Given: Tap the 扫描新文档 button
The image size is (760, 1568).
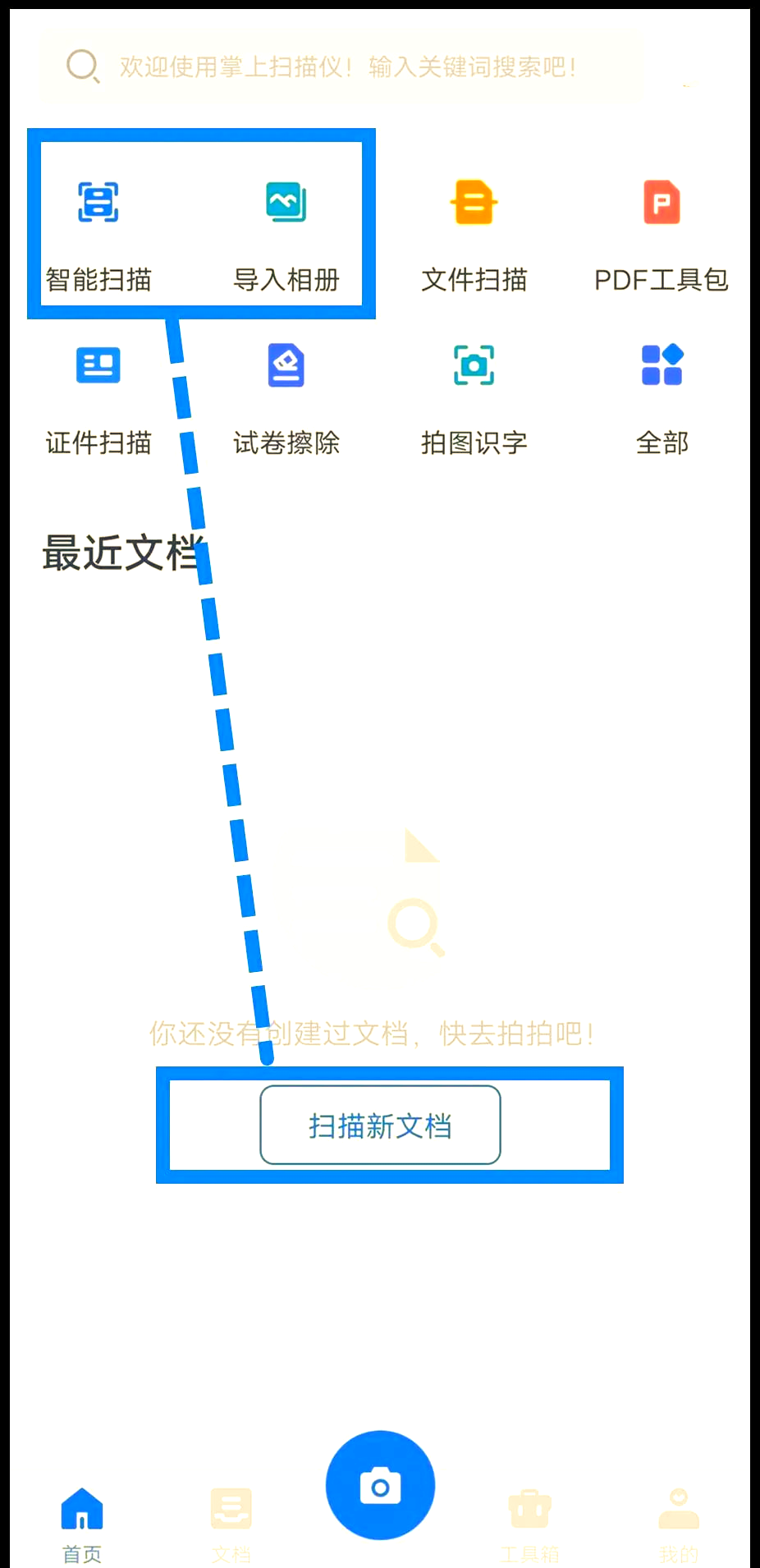Looking at the screenshot, I should pyautogui.click(x=380, y=1125).
